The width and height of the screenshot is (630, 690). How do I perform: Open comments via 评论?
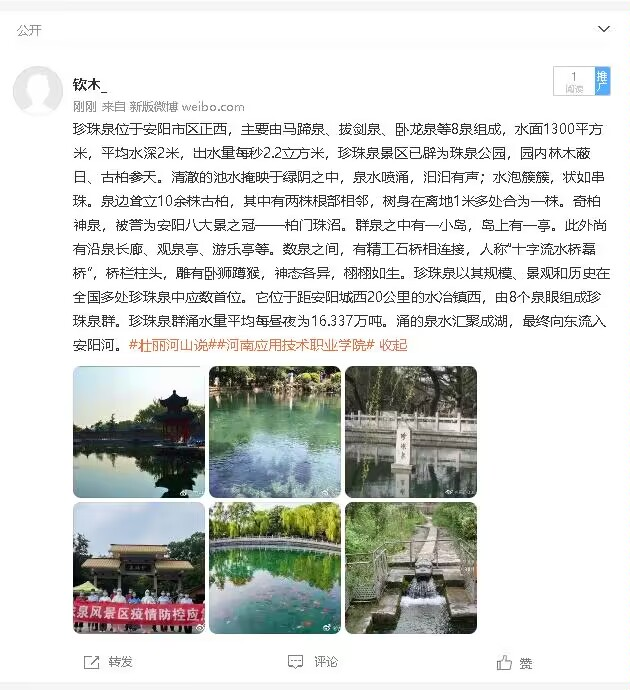coord(313,662)
